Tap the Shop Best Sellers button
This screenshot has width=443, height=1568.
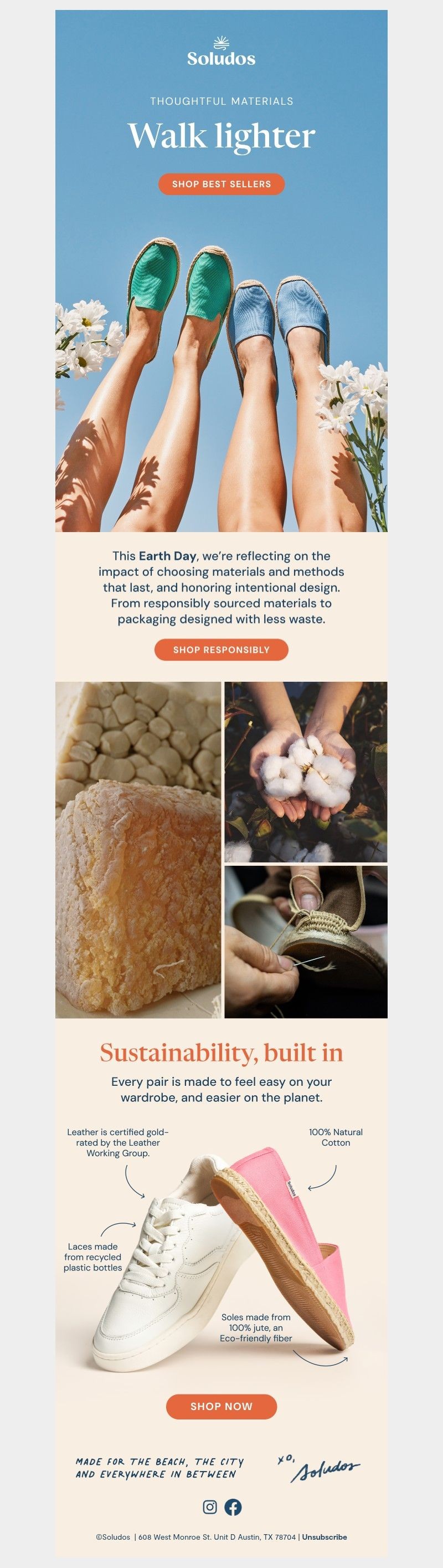(221, 184)
